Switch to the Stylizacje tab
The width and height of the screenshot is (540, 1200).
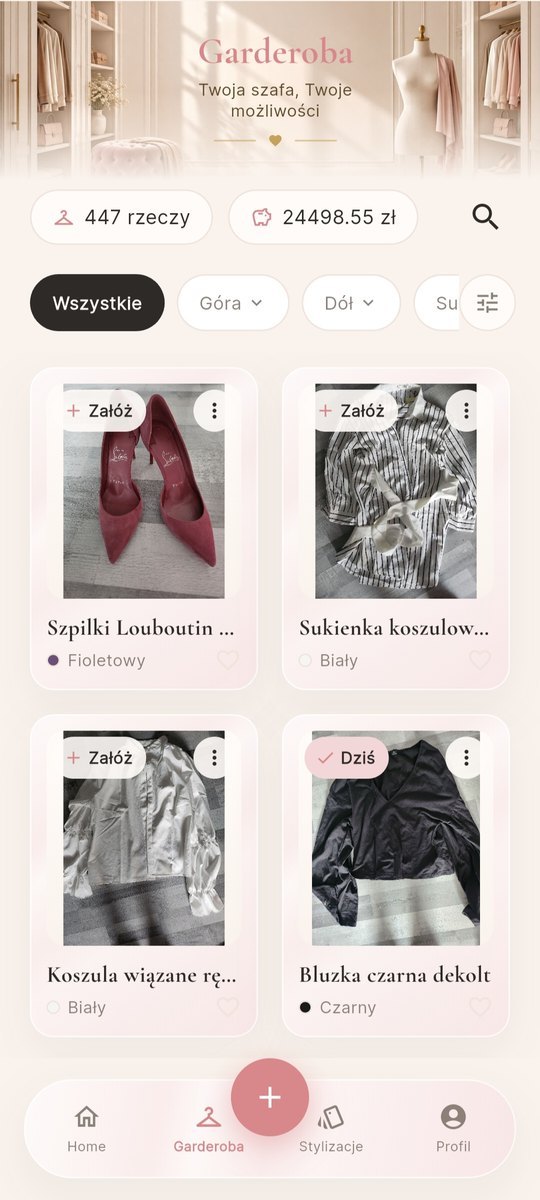331,1130
